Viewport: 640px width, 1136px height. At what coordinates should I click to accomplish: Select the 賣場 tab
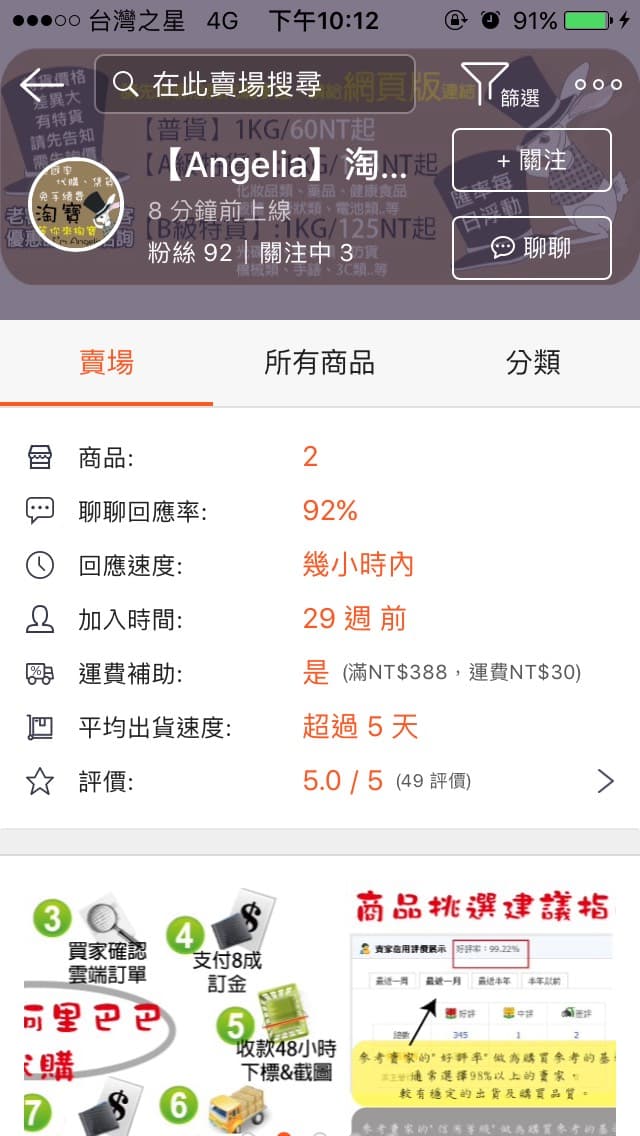click(x=107, y=362)
